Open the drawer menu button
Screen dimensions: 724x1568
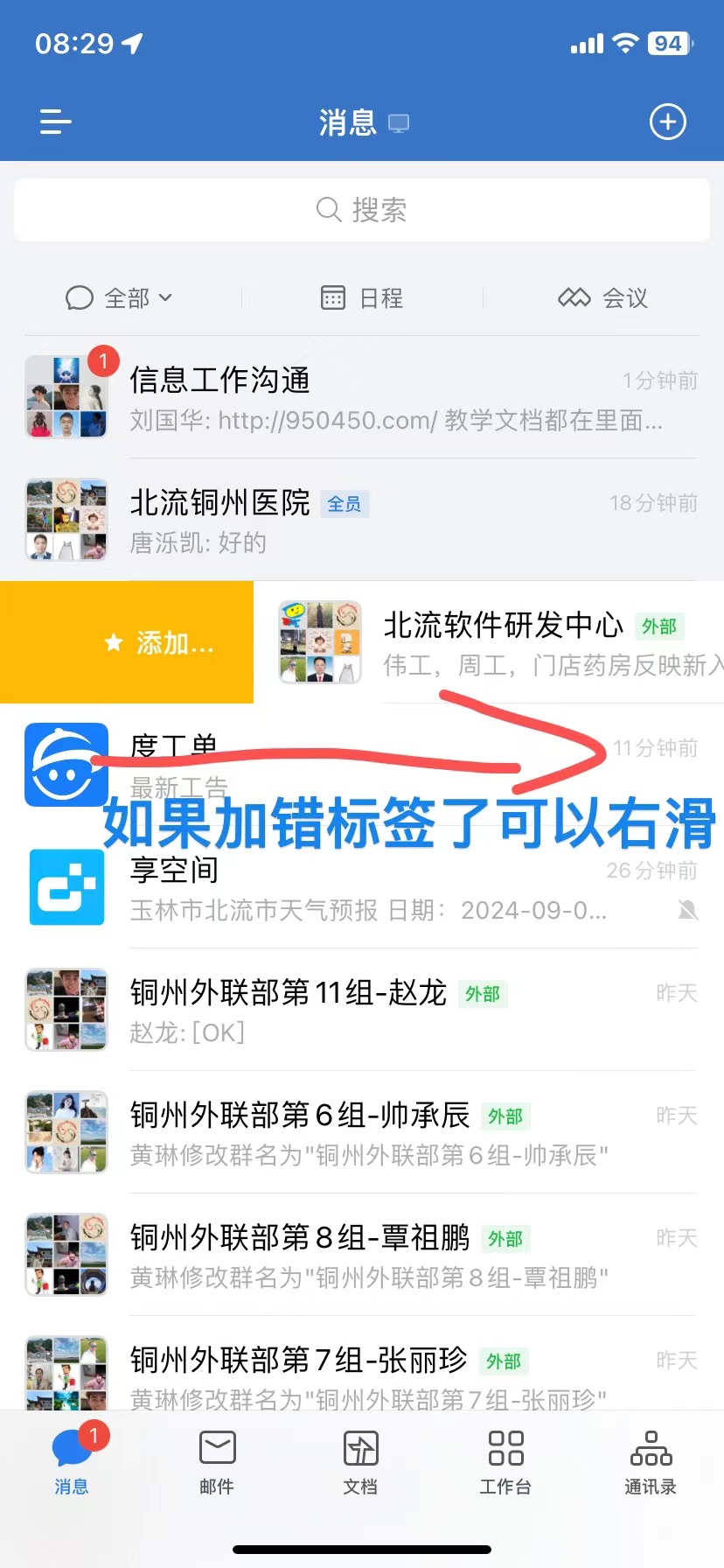(56, 122)
